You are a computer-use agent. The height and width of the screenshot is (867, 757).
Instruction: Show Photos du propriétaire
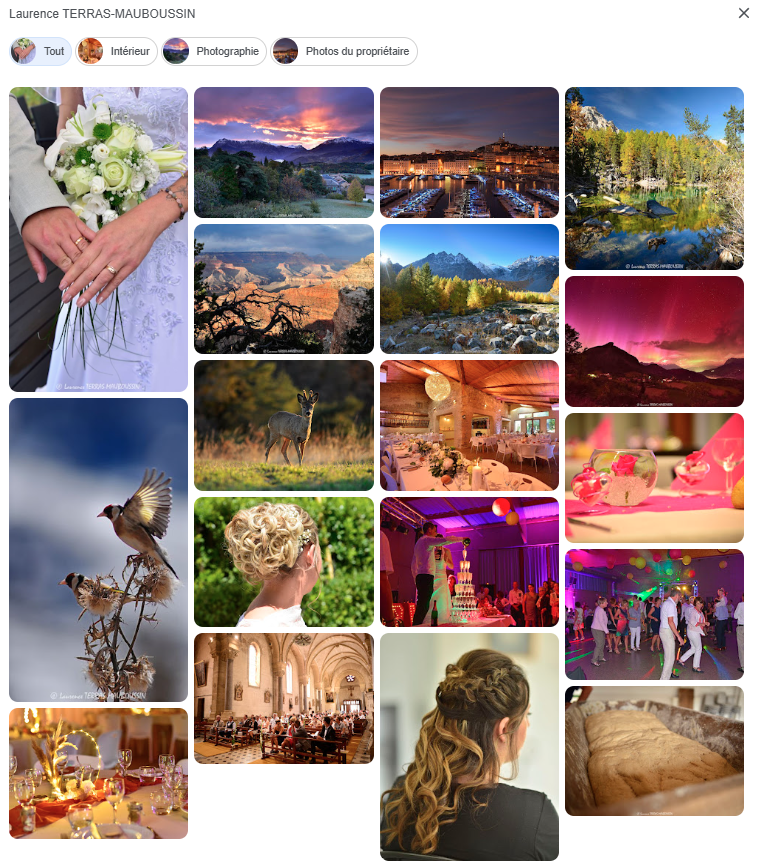(x=344, y=51)
